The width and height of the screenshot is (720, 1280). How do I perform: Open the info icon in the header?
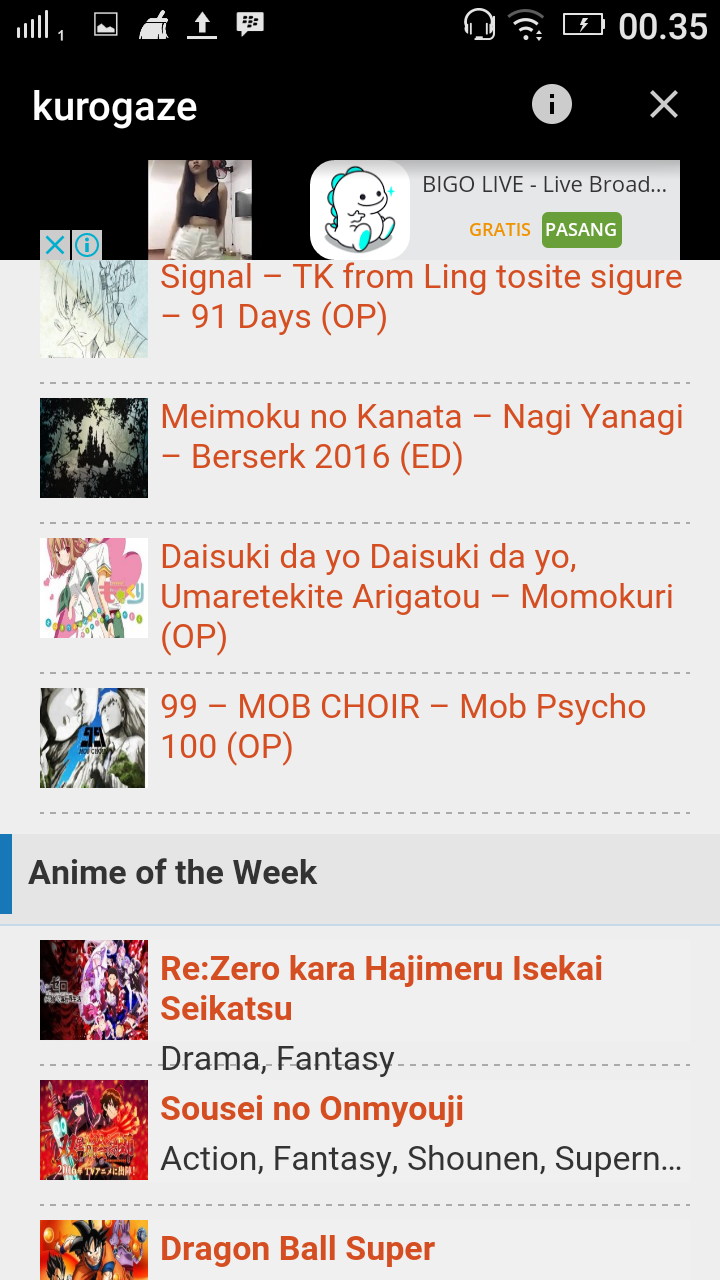pos(551,104)
